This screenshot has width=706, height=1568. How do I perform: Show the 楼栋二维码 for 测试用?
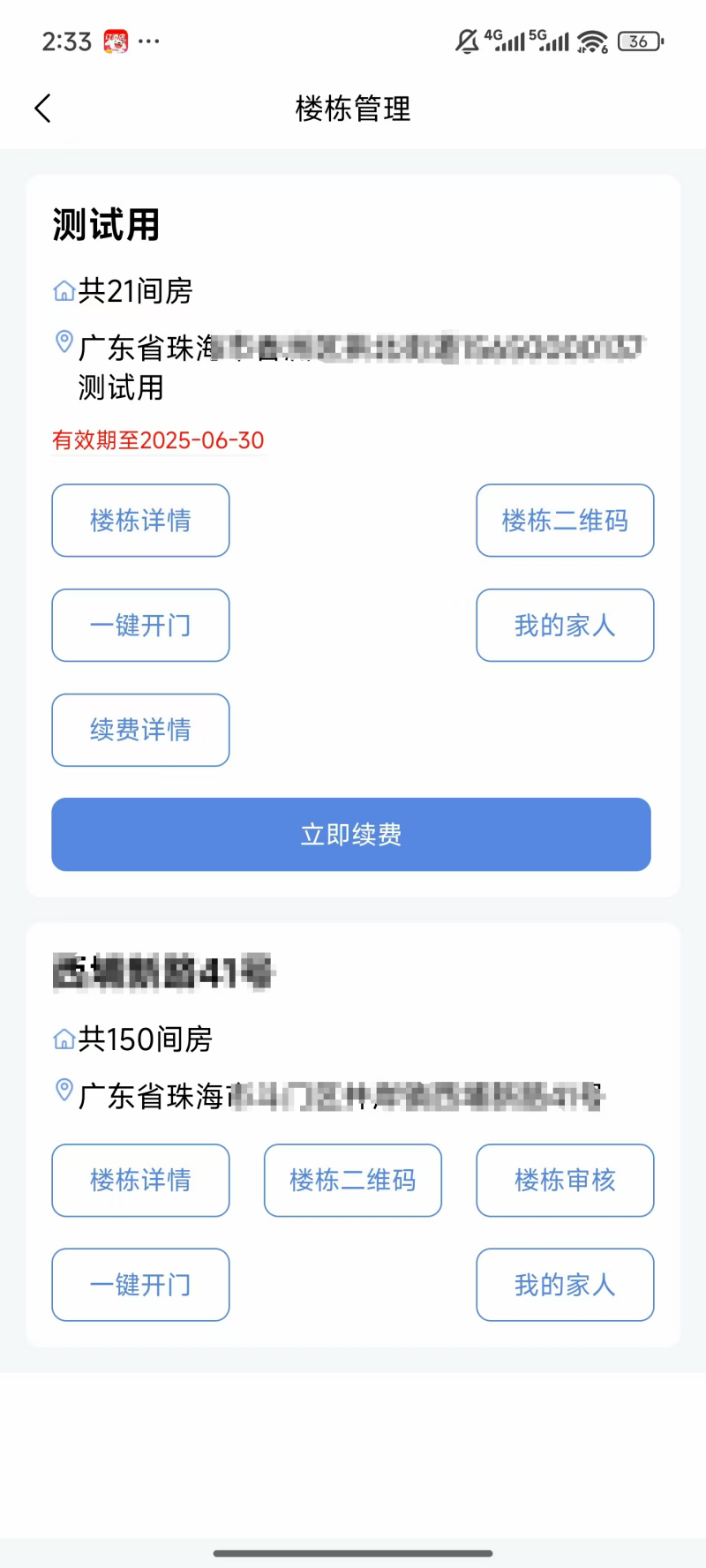(x=565, y=521)
